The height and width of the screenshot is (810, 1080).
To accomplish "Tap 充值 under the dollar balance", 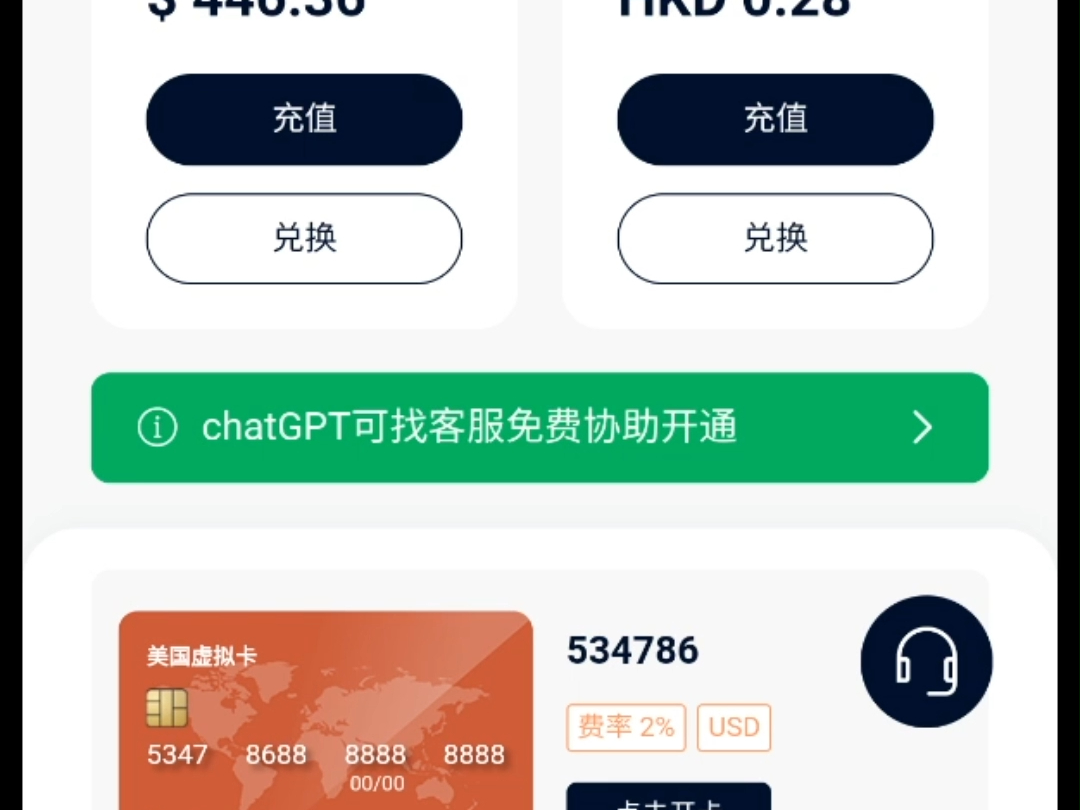I will click(x=304, y=119).
